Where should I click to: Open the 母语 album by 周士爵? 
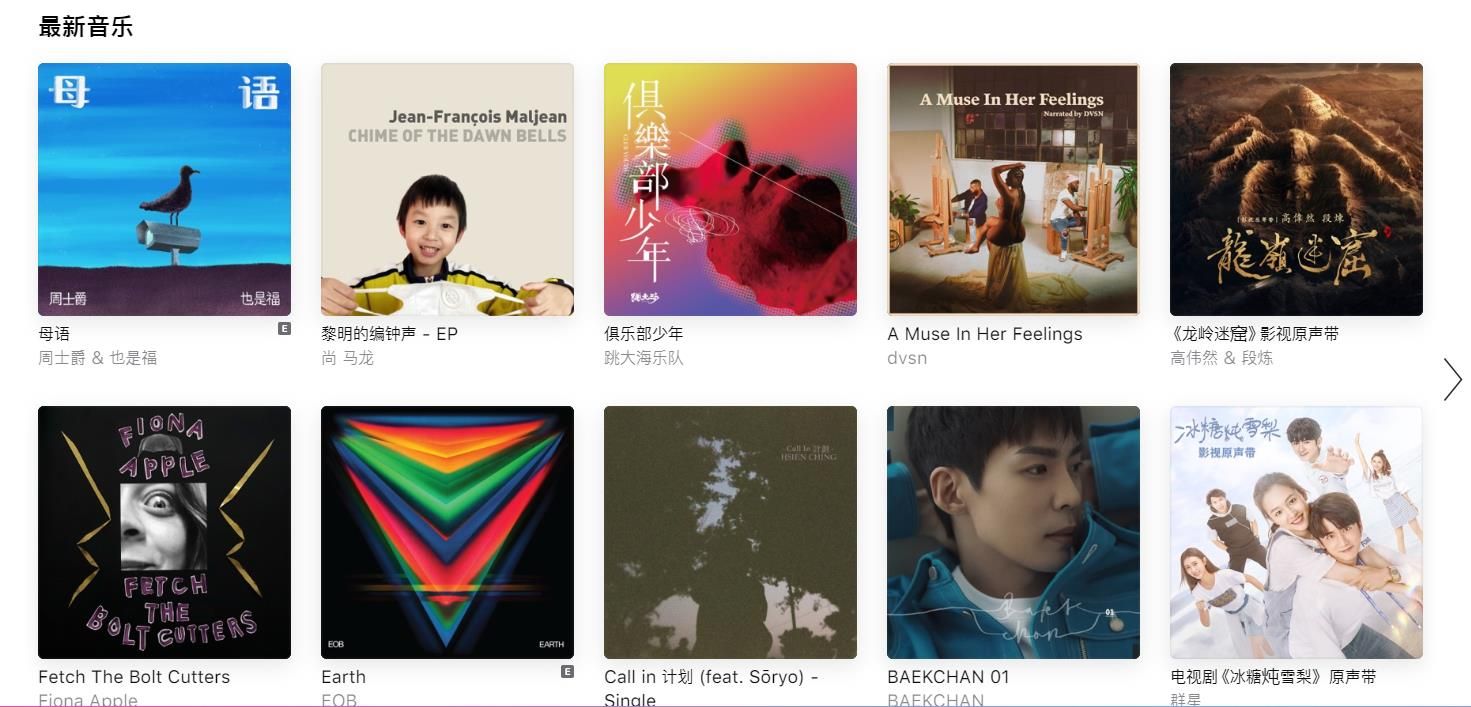(164, 189)
